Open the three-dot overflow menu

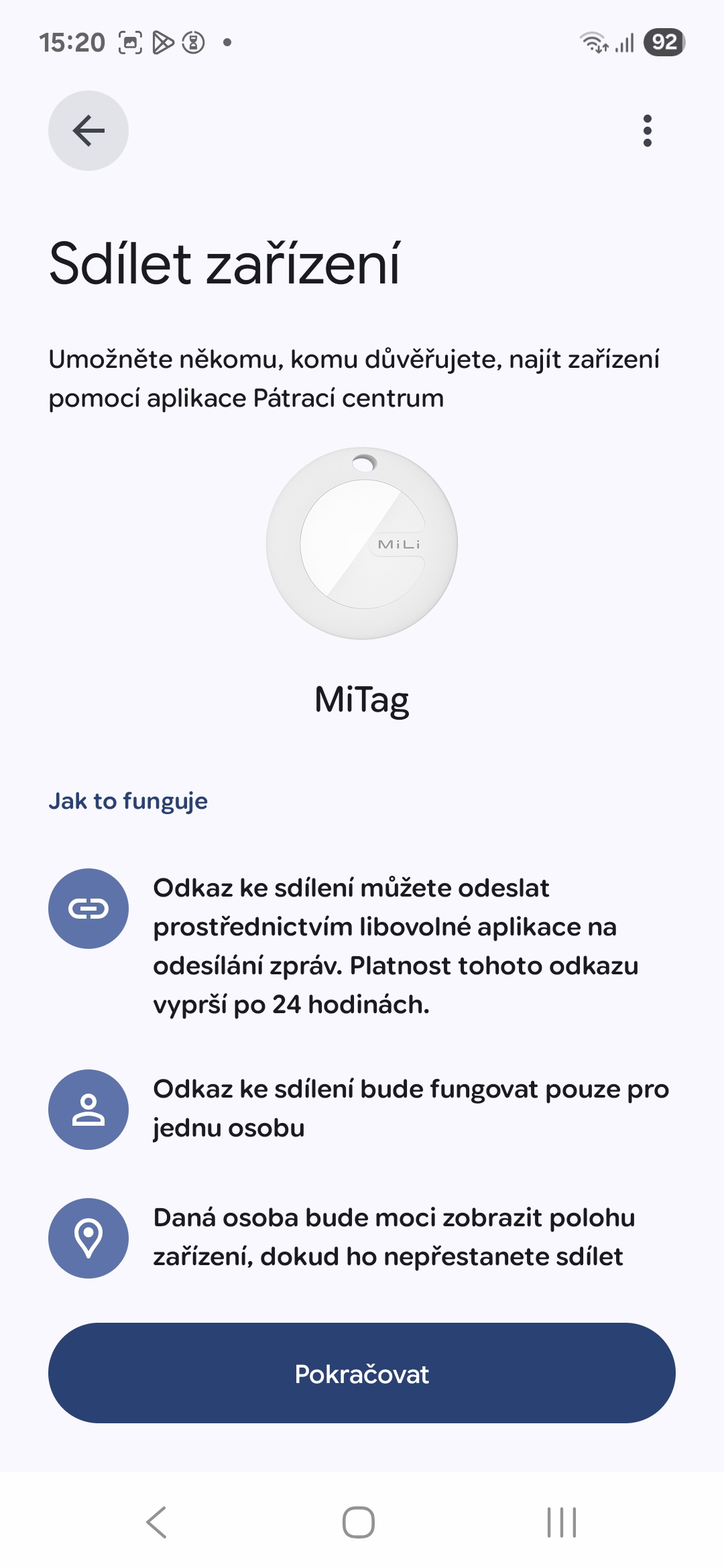click(x=647, y=131)
